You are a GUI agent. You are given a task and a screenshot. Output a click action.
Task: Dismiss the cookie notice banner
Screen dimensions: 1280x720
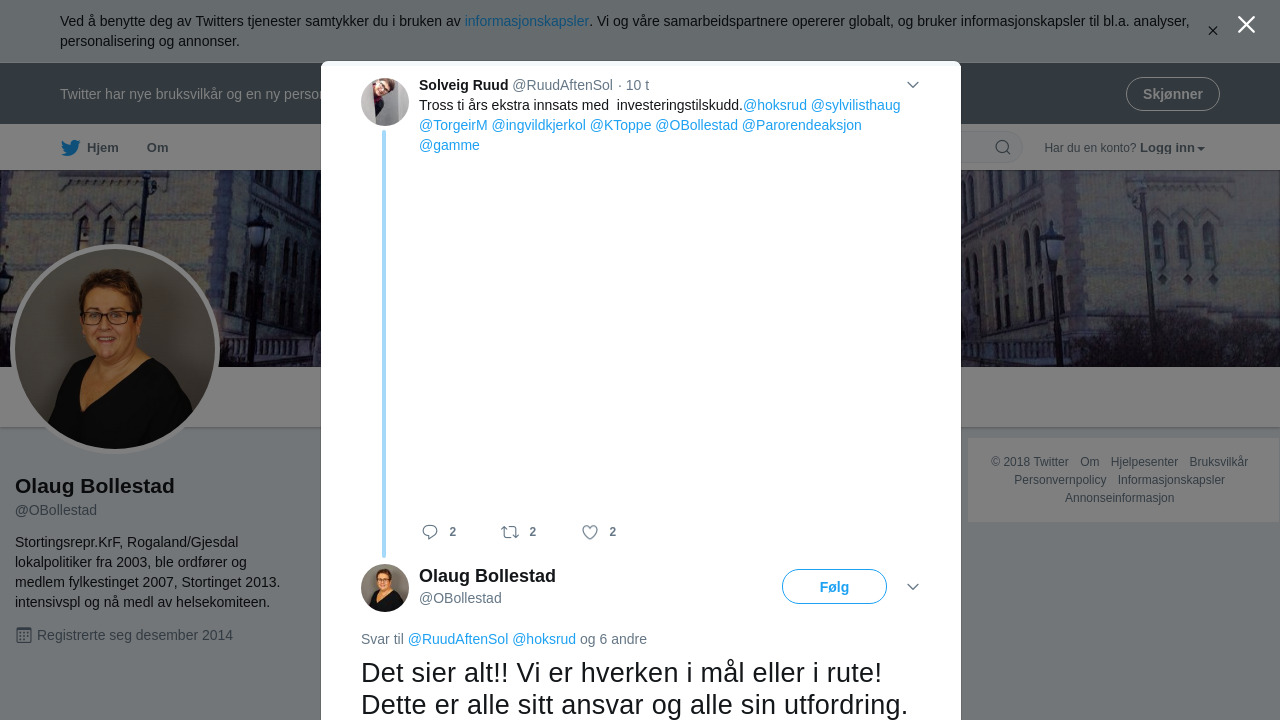(1212, 31)
